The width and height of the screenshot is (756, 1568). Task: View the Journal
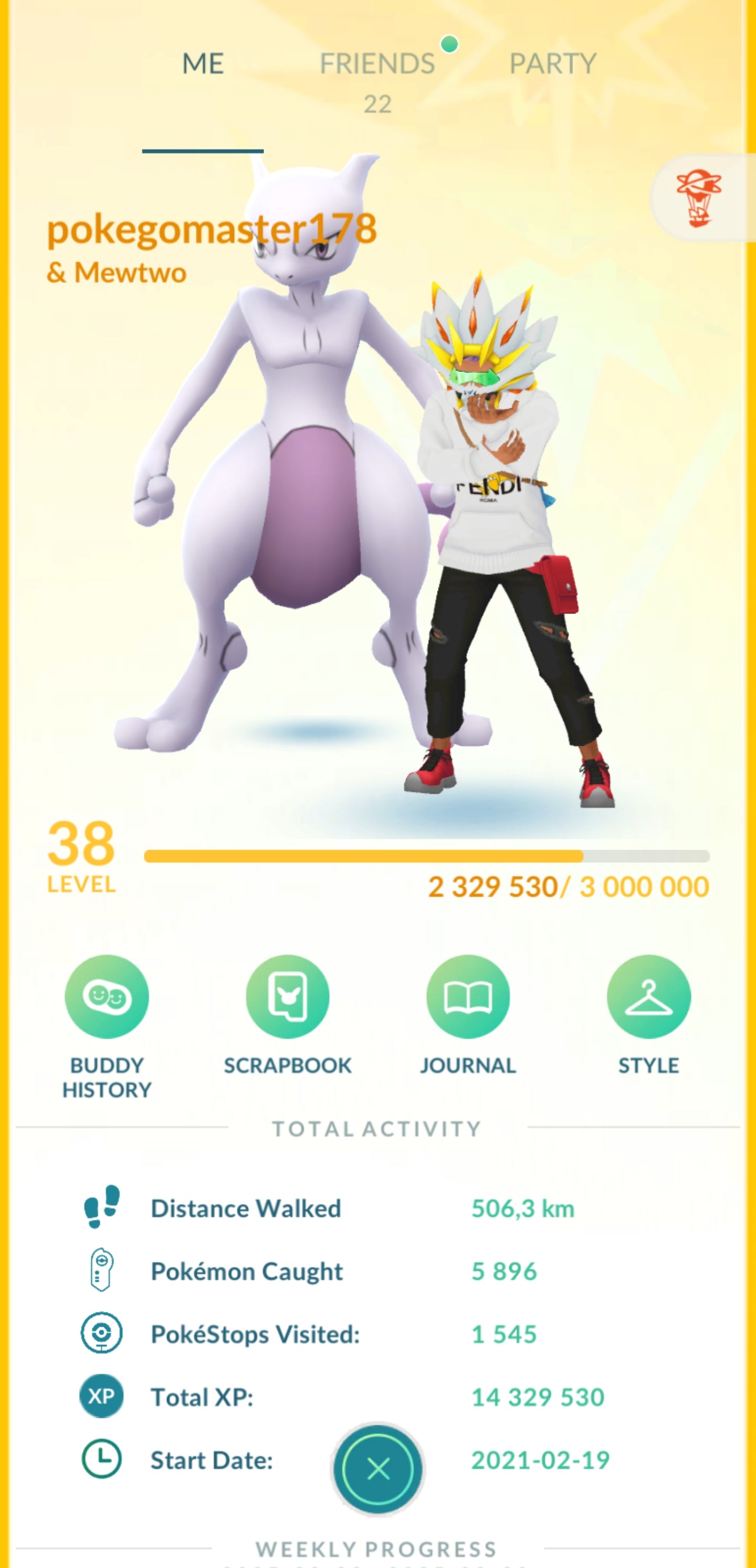point(468,997)
